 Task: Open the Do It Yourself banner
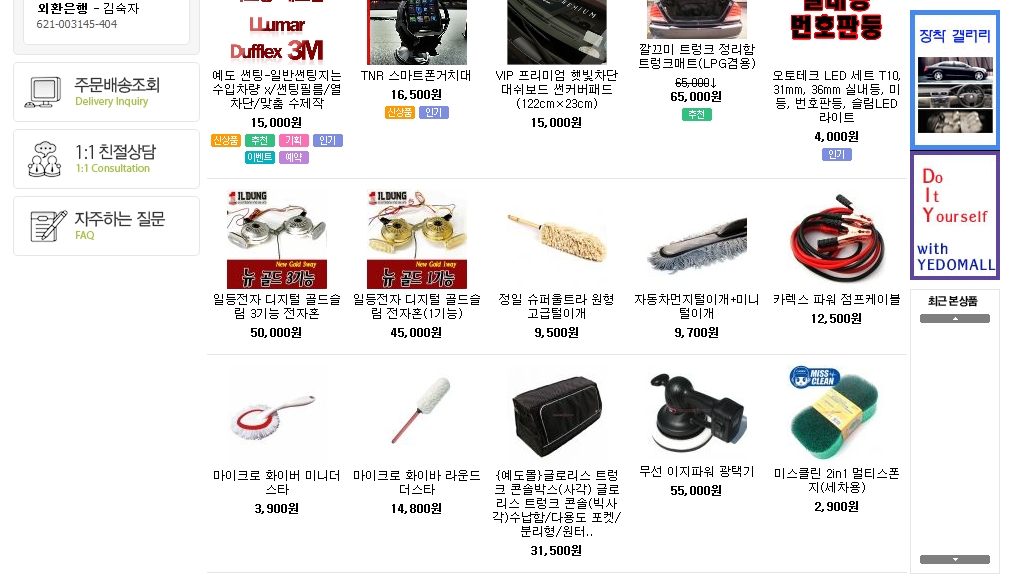955,215
